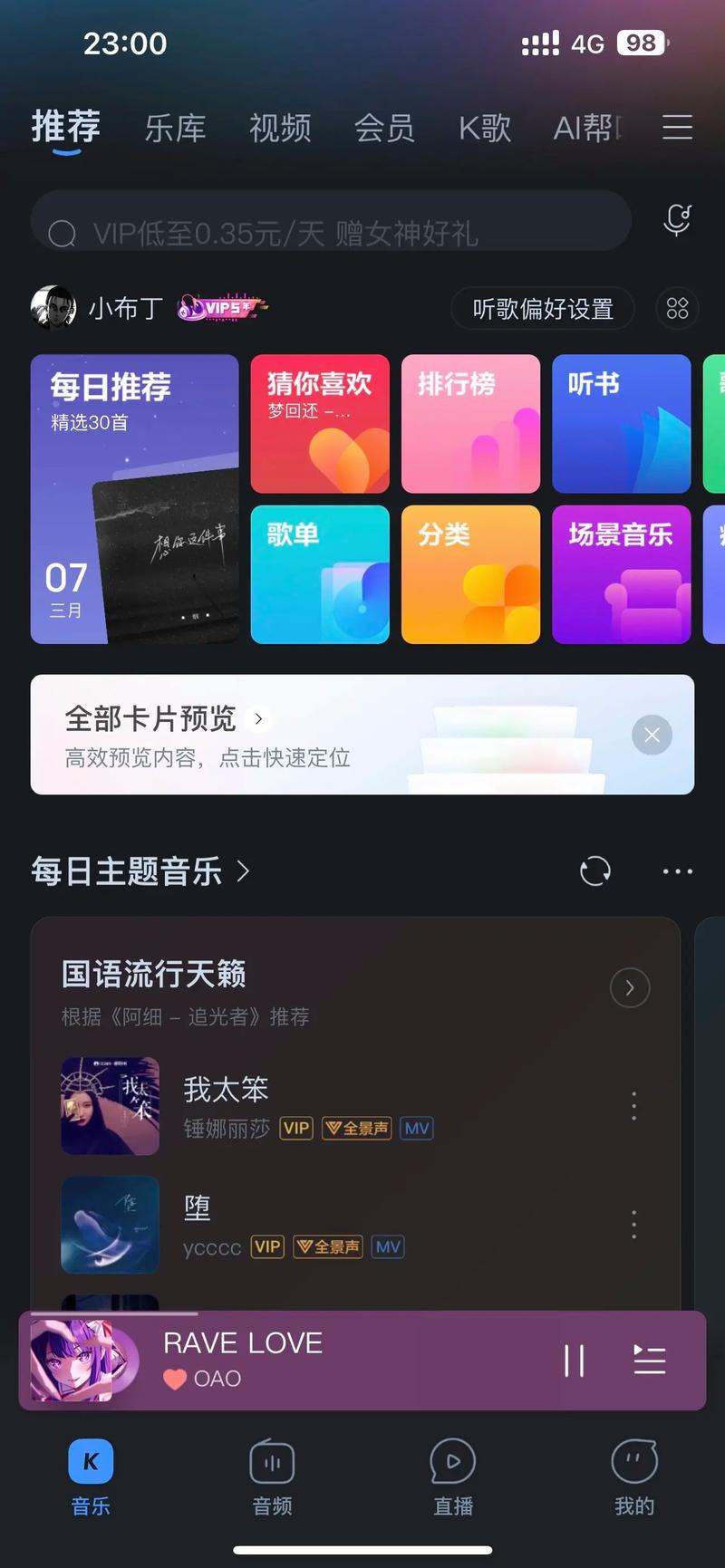Viewport: 725px width, 1568px height.
Task: Open the hamburger menu at top right
Action: pos(677,127)
